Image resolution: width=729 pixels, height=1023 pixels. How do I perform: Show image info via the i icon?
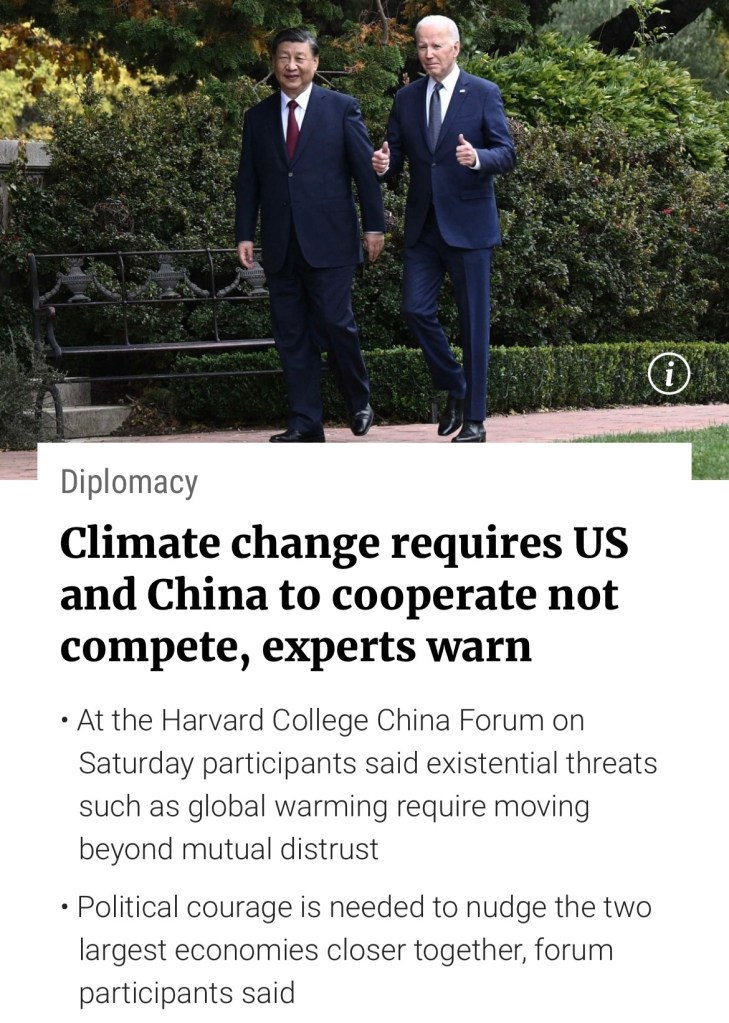pyautogui.click(x=669, y=375)
